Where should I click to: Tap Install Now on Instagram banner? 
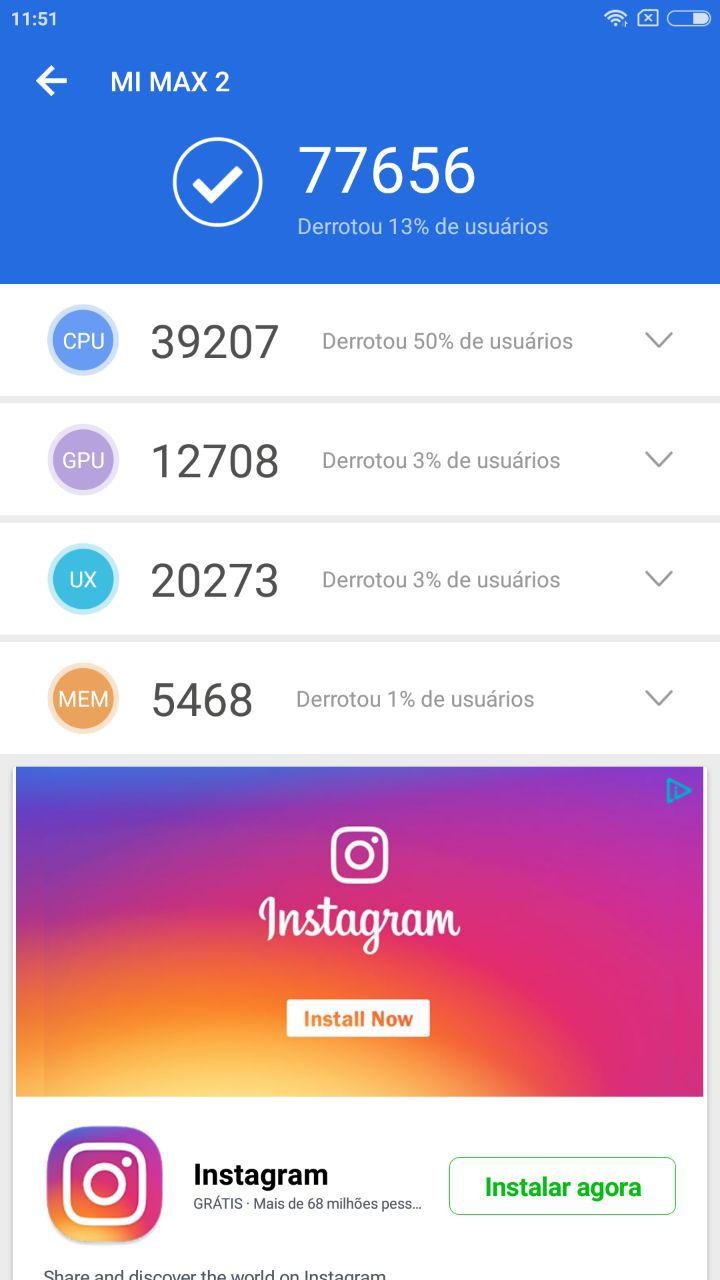358,1019
